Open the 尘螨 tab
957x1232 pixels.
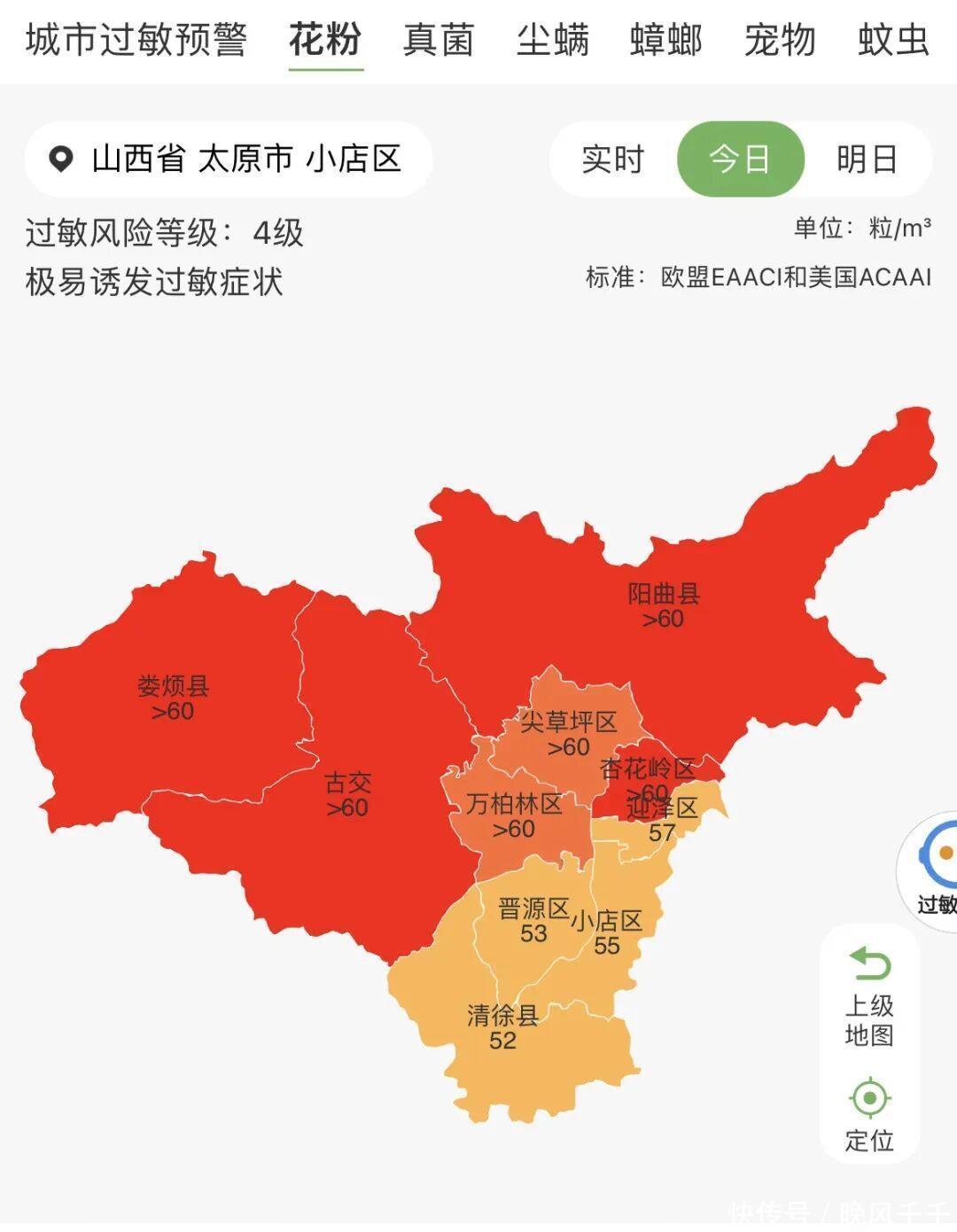(552, 40)
